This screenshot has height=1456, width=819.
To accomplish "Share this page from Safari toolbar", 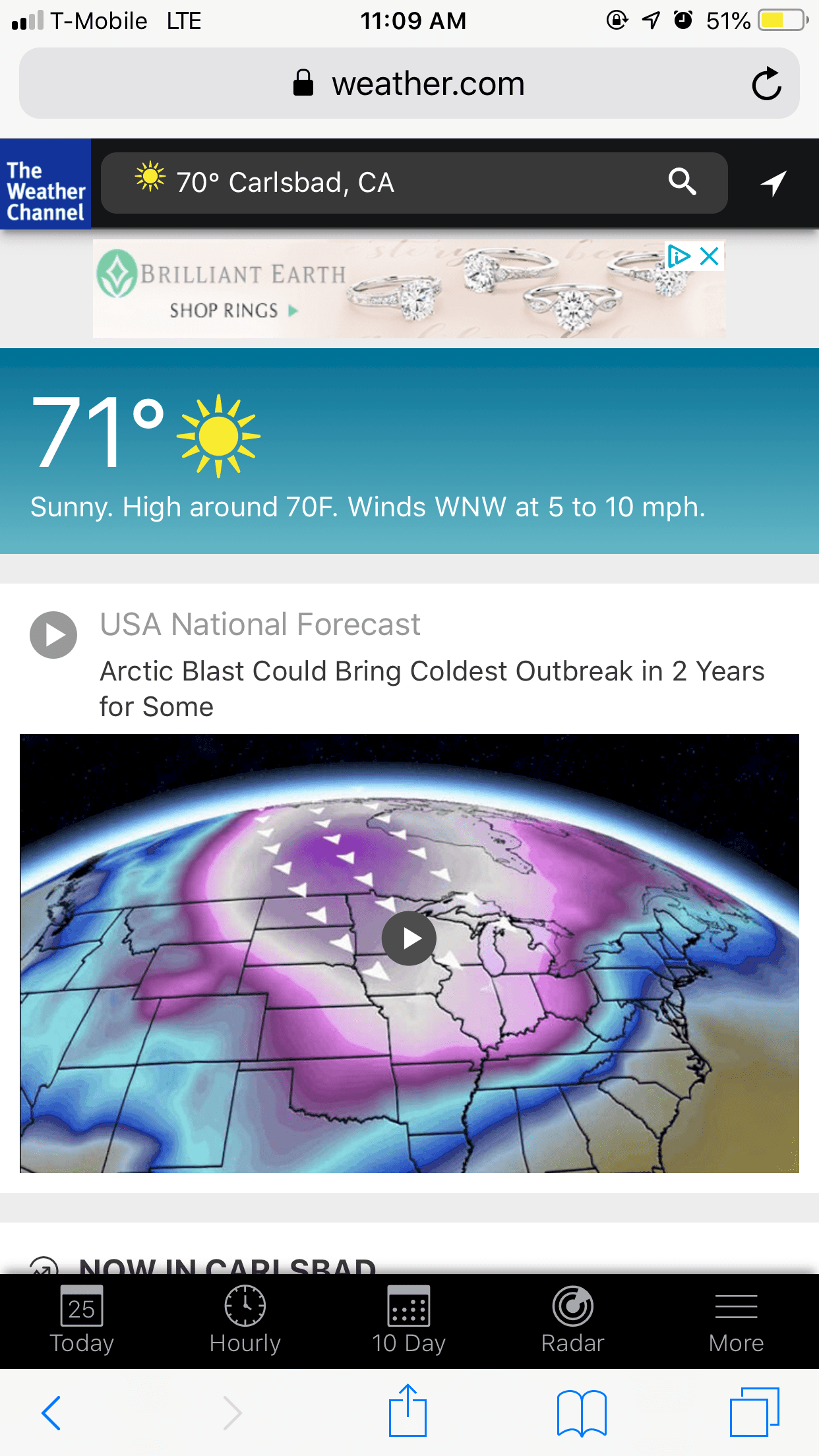I will click(408, 1410).
